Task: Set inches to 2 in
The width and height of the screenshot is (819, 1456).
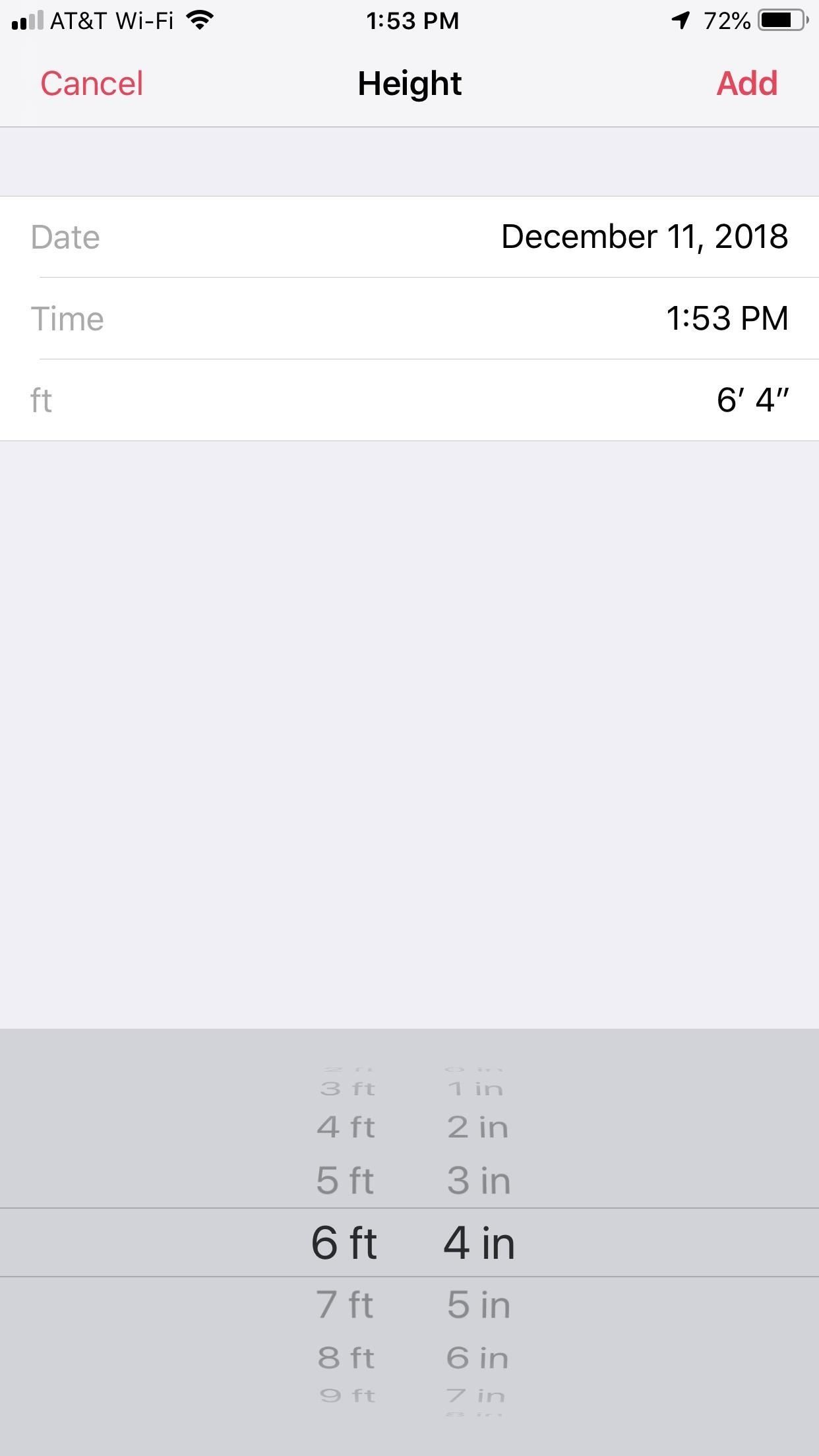Action: click(x=478, y=1127)
